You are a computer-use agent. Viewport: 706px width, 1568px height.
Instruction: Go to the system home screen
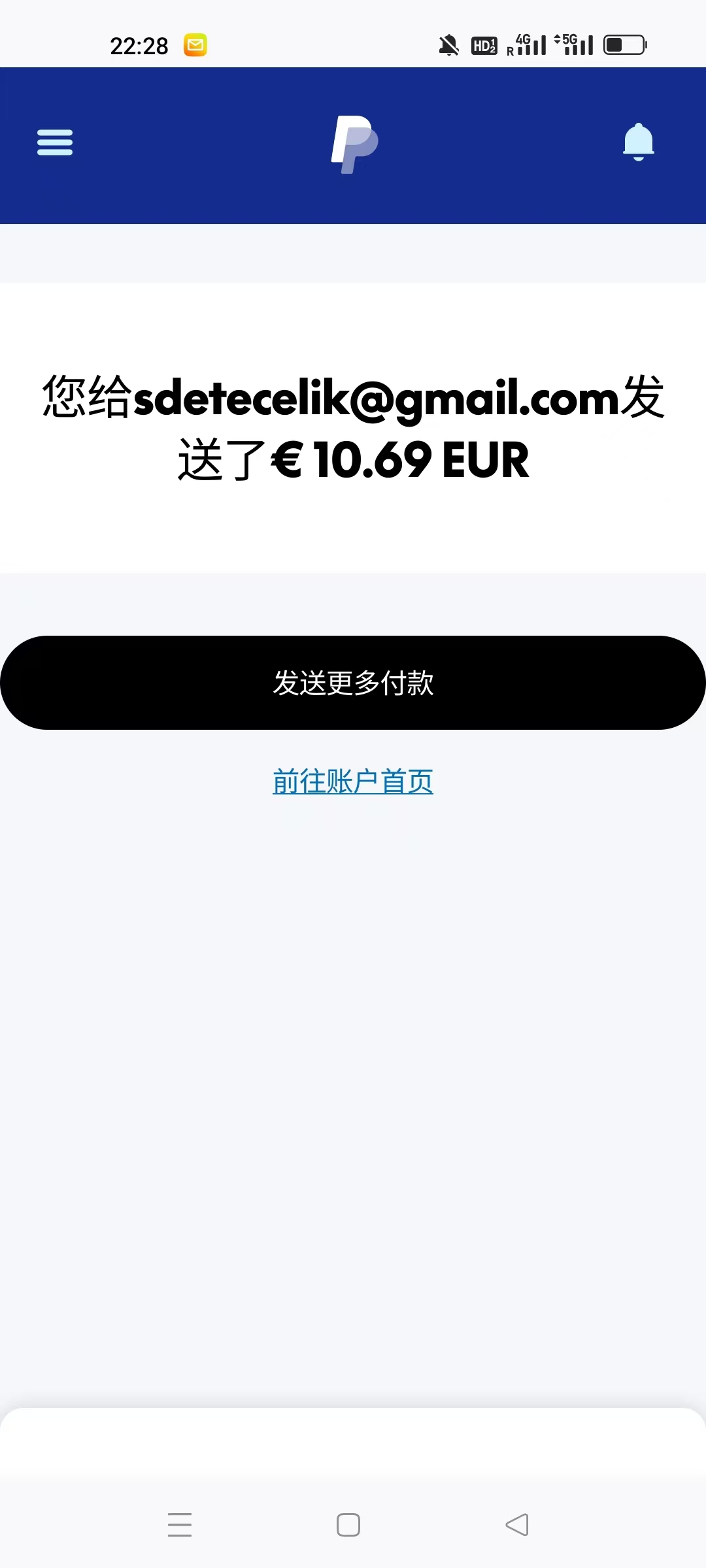coord(348,1525)
